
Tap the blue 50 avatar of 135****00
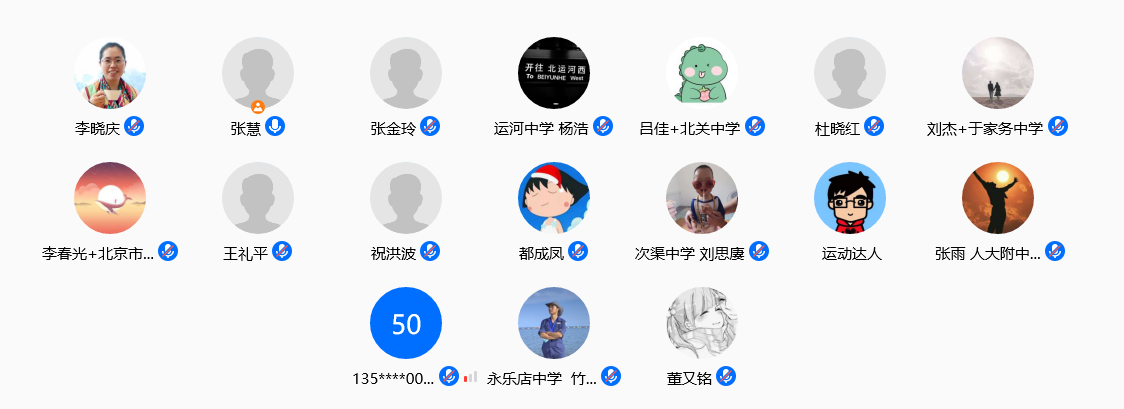point(406,323)
